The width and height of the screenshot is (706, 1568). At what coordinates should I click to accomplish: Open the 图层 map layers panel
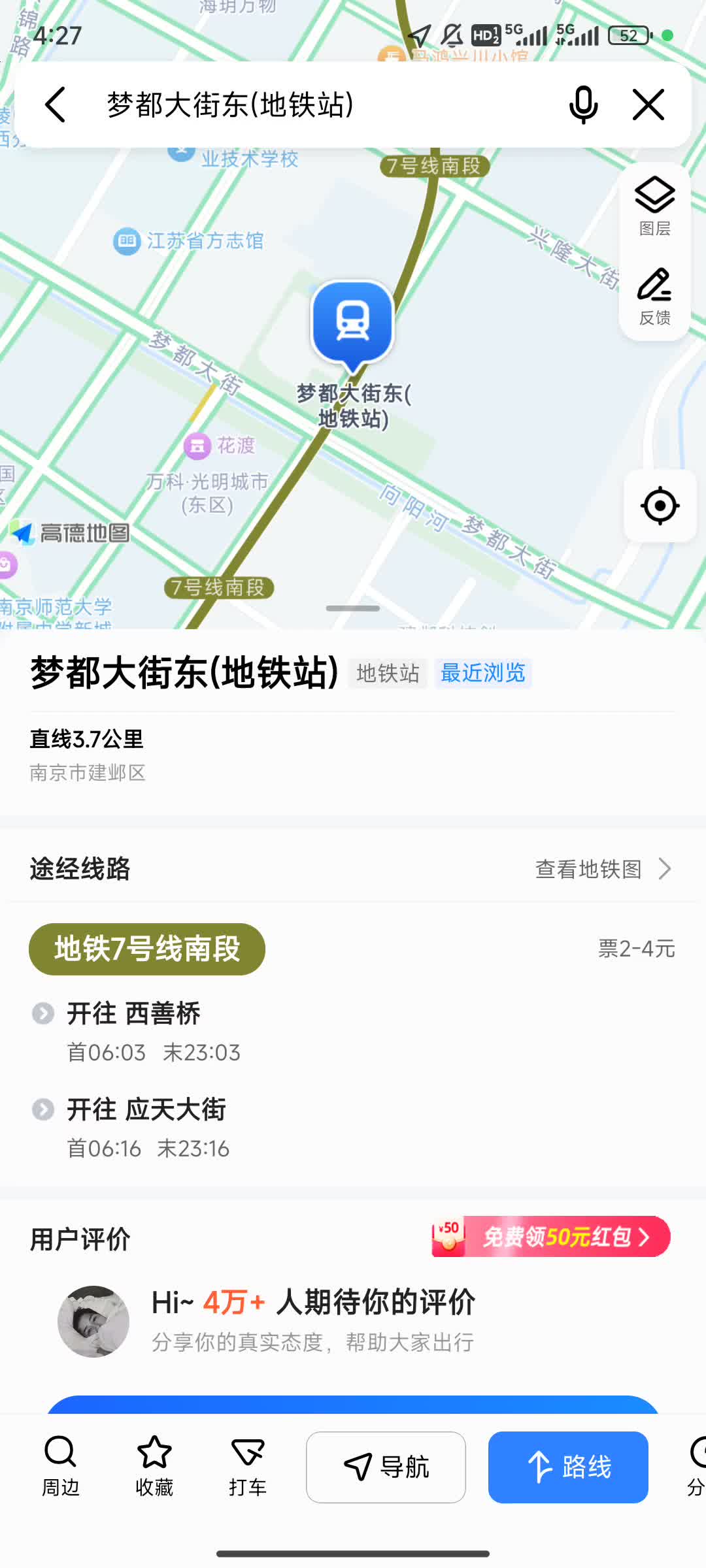pyautogui.click(x=654, y=206)
